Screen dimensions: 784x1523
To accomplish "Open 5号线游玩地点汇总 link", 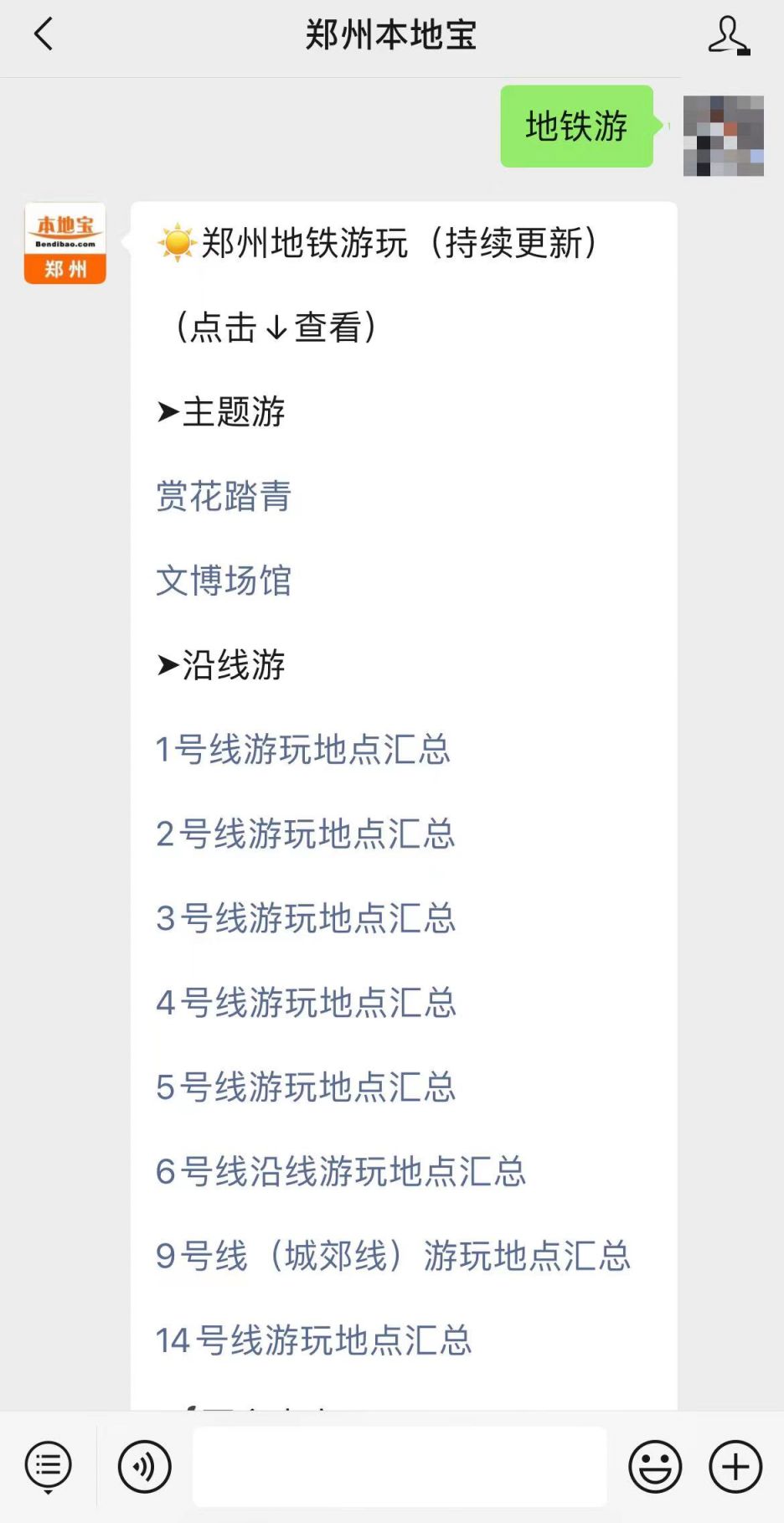I will pos(306,1087).
